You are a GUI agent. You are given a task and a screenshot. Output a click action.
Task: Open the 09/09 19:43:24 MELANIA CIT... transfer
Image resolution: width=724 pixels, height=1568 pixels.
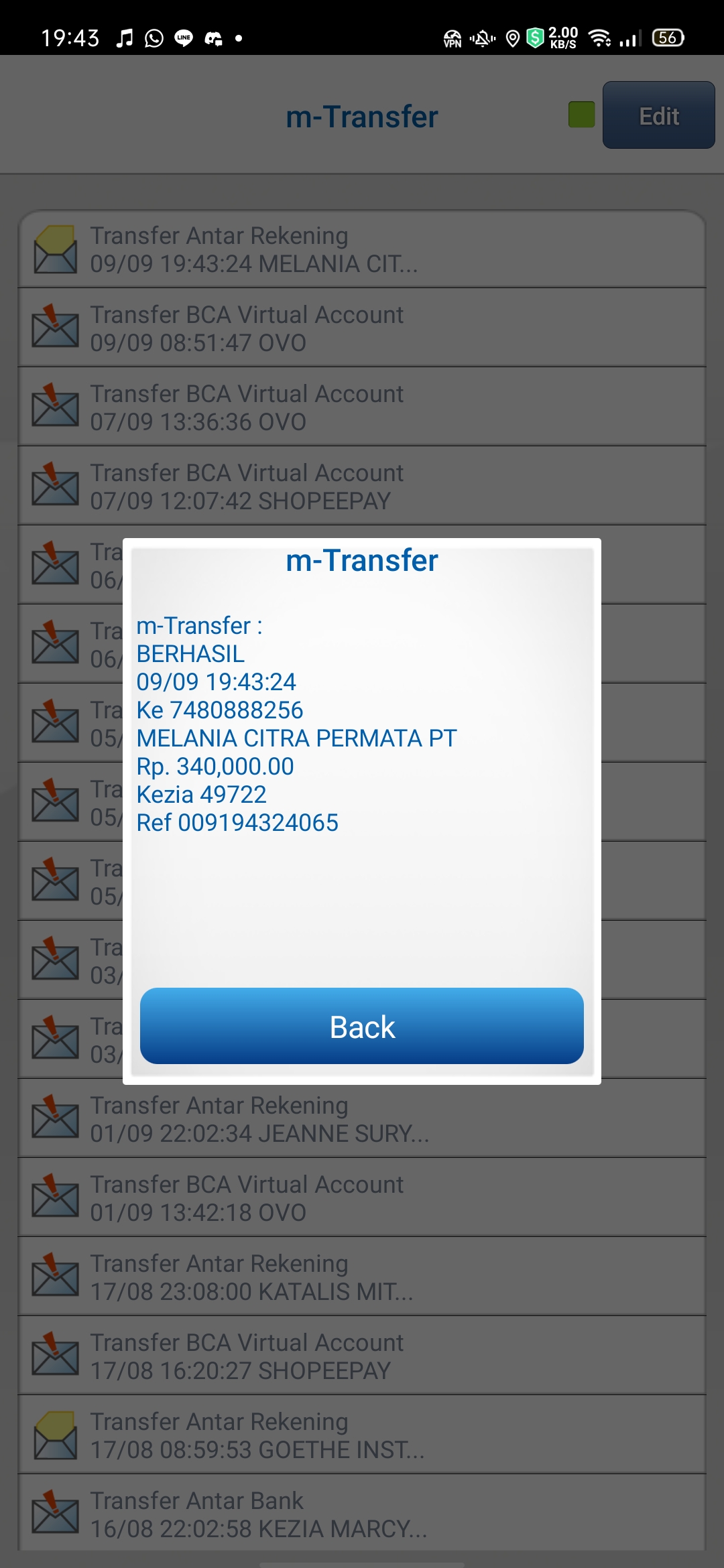[362, 249]
